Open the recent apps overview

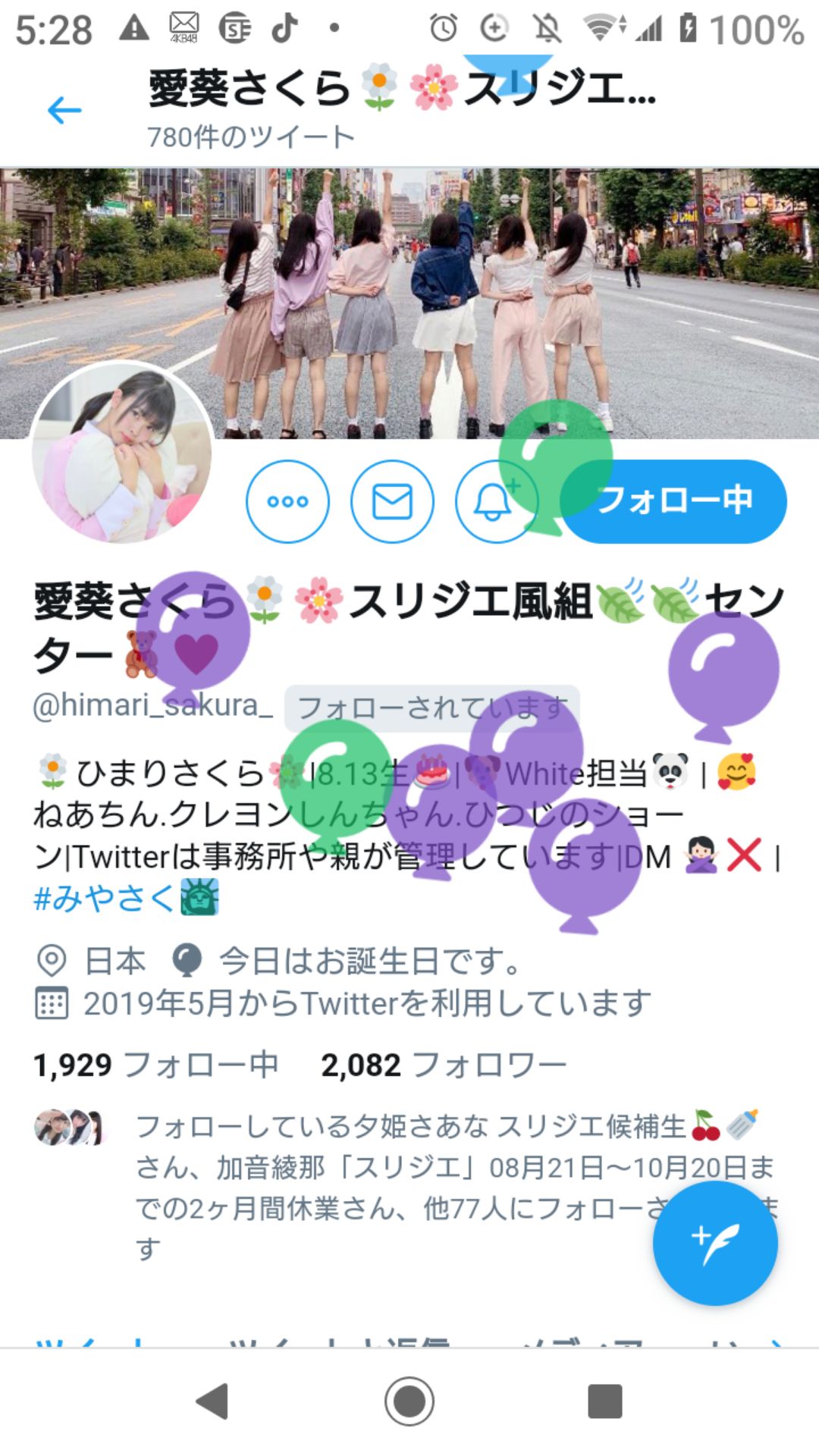pyautogui.click(x=604, y=1401)
